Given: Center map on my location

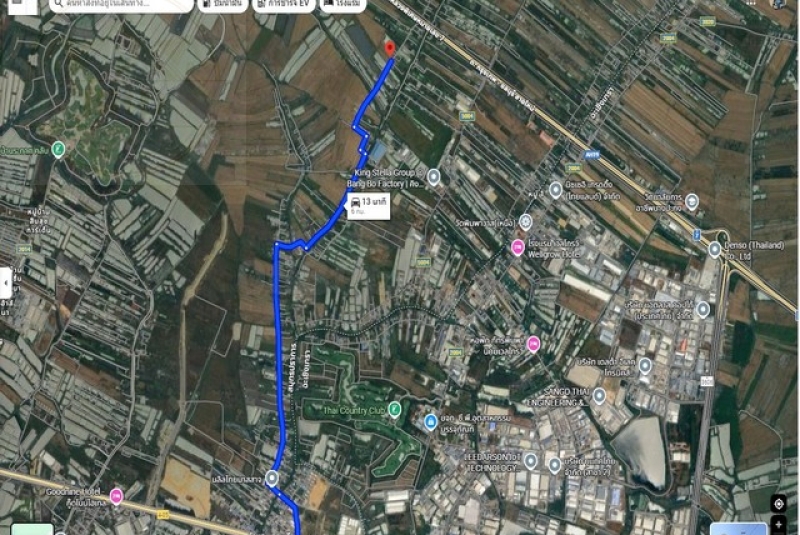Looking at the screenshot, I should [778, 503].
